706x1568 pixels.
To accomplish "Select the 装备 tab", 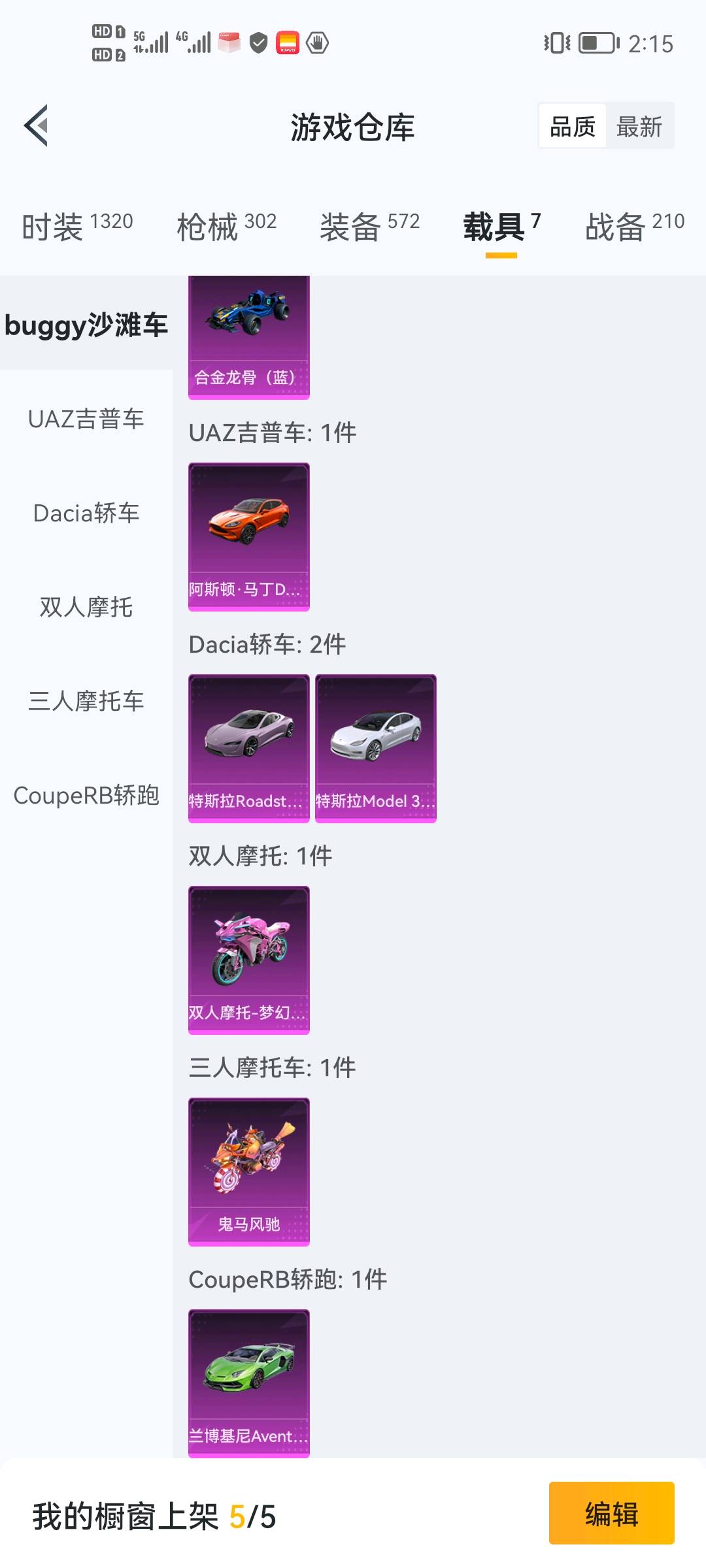I will tap(369, 226).
